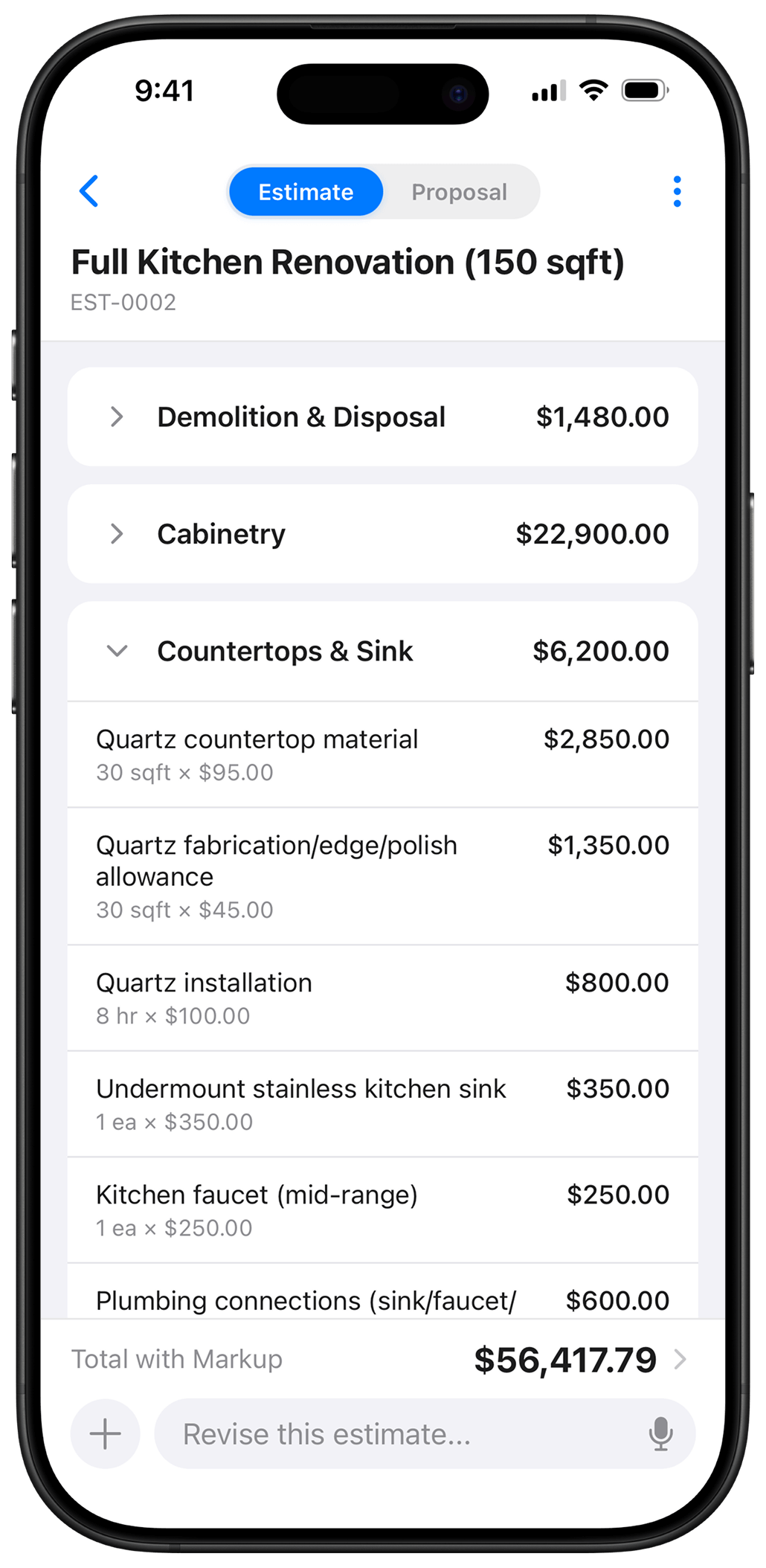
Task: Open the Total with Markup breakdown
Action: click(372, 1359)
